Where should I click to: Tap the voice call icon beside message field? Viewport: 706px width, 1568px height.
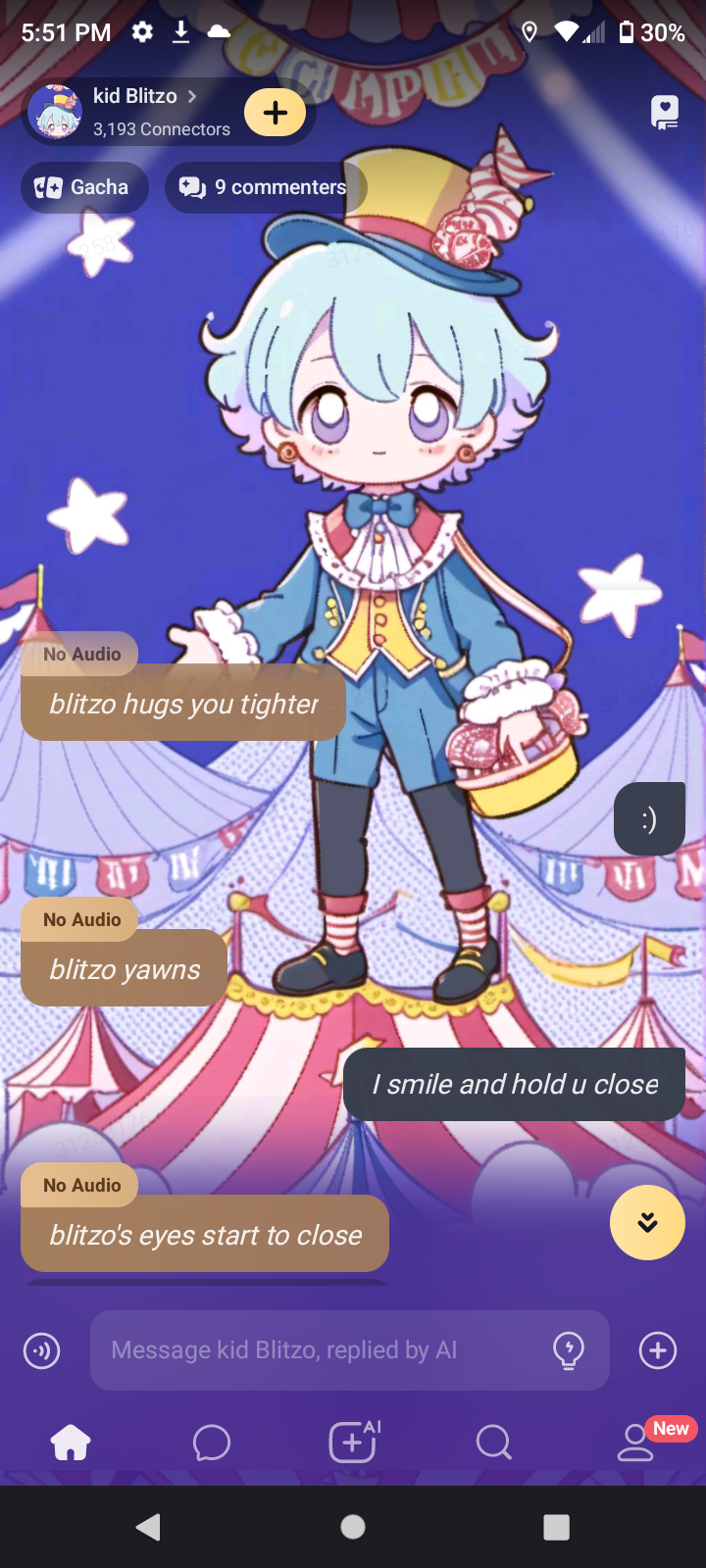click(41, 1350)
